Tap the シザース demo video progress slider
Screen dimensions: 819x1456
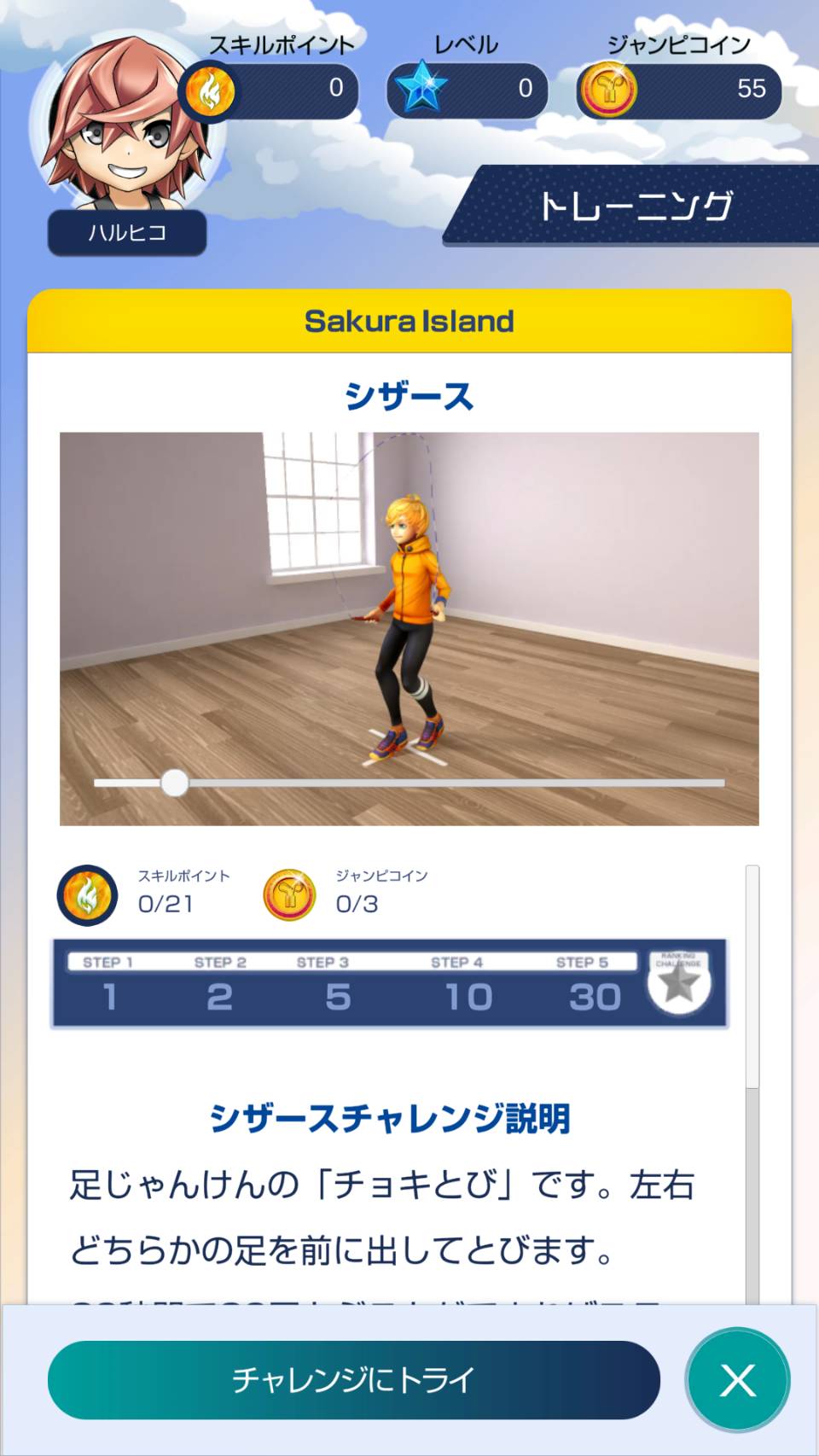409,783
